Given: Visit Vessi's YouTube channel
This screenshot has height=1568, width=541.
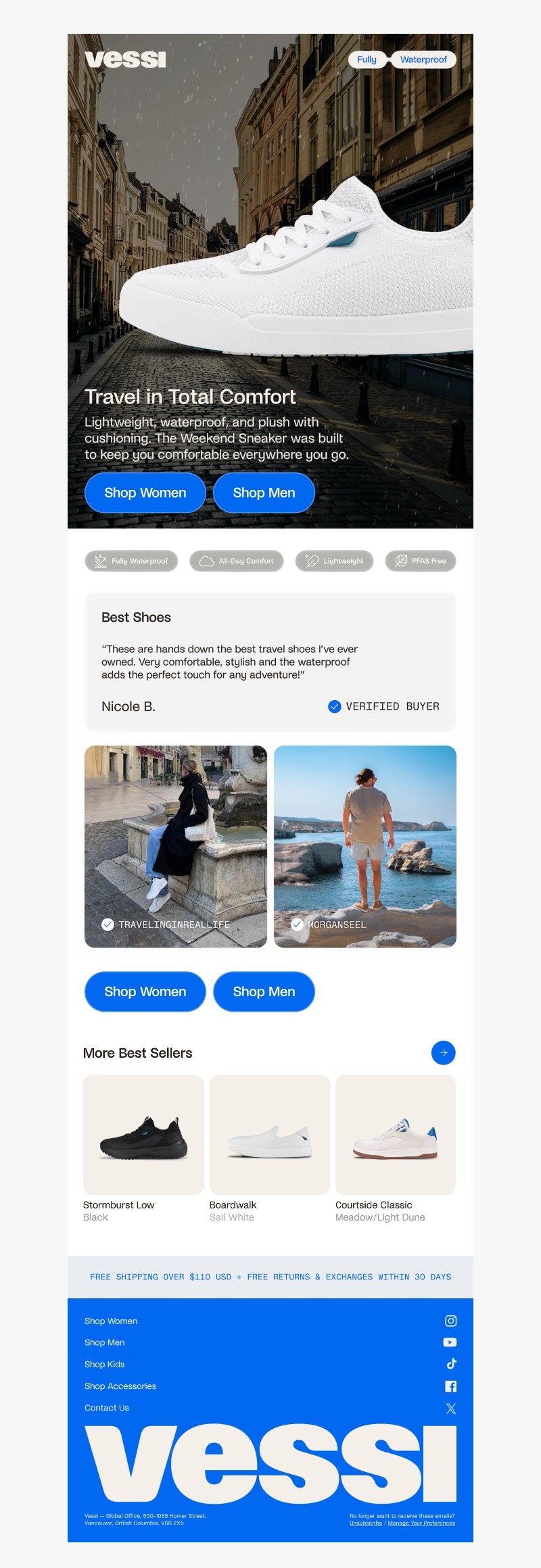Looking at the screenshot, I should tap(450, 1342).
